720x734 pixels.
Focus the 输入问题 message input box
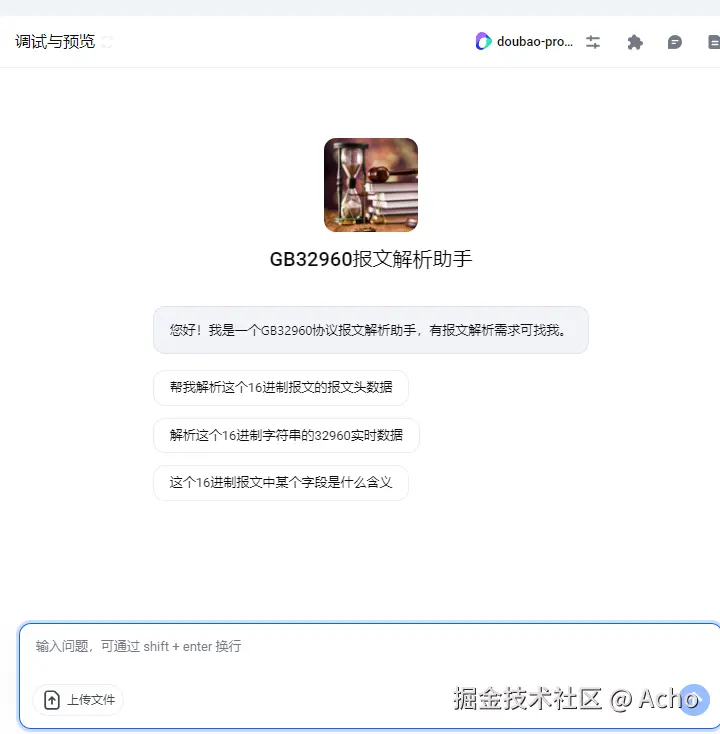click(360, 647)
